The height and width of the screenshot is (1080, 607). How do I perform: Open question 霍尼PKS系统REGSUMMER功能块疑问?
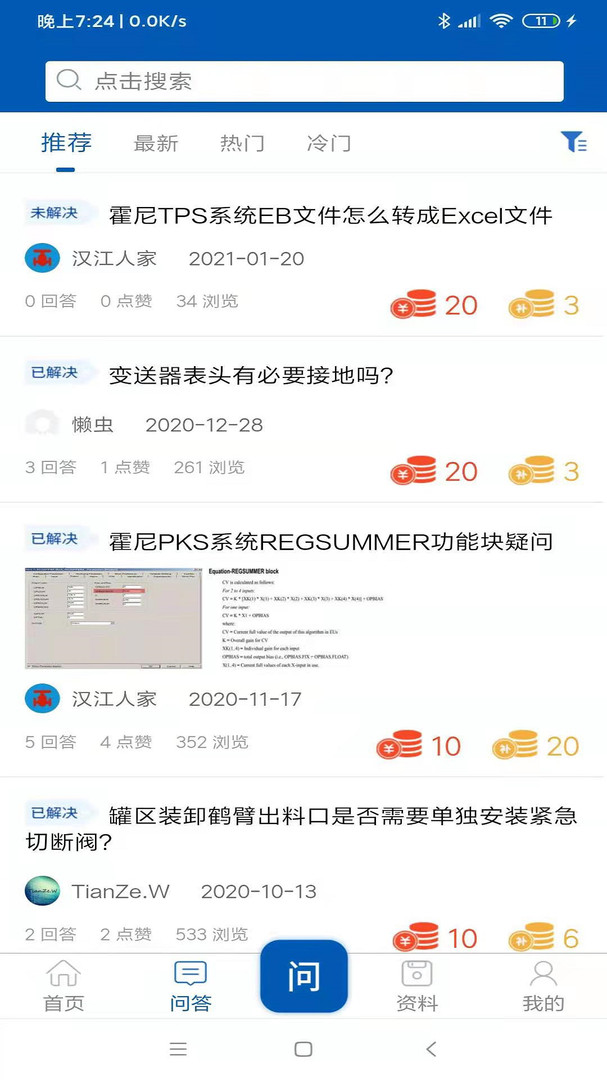[330, 542]
